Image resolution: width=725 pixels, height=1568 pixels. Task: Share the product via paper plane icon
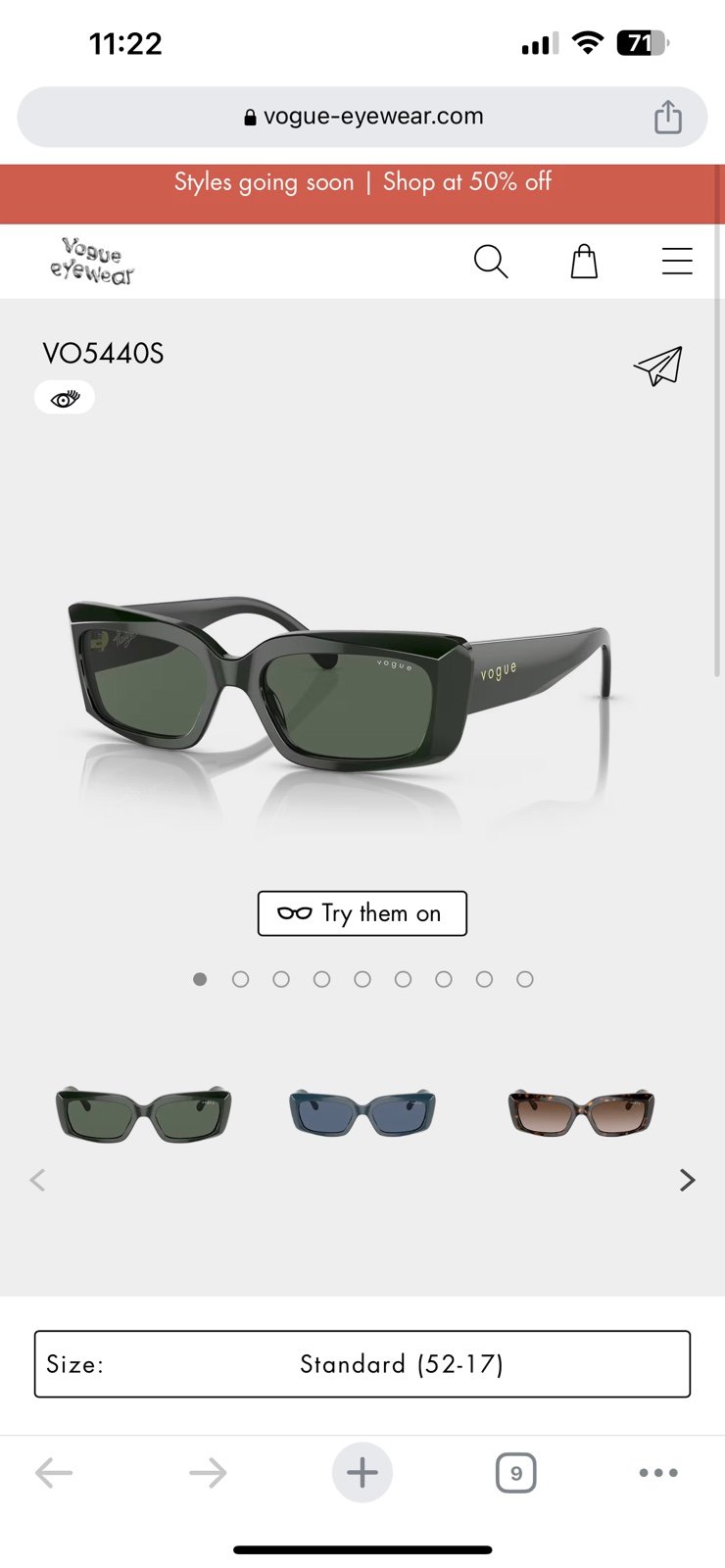[657, 366]
